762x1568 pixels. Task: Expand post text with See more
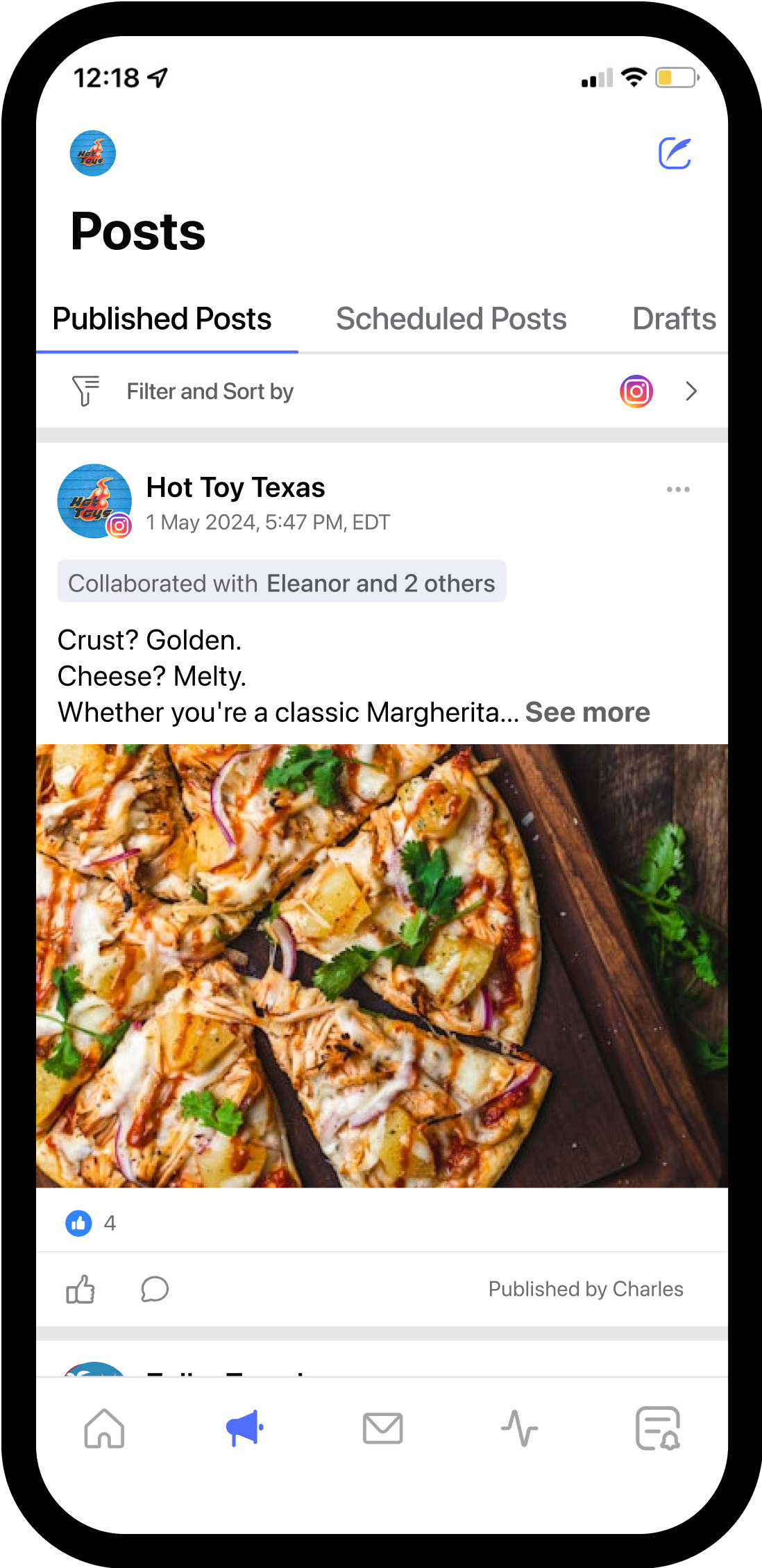point(588,711)
